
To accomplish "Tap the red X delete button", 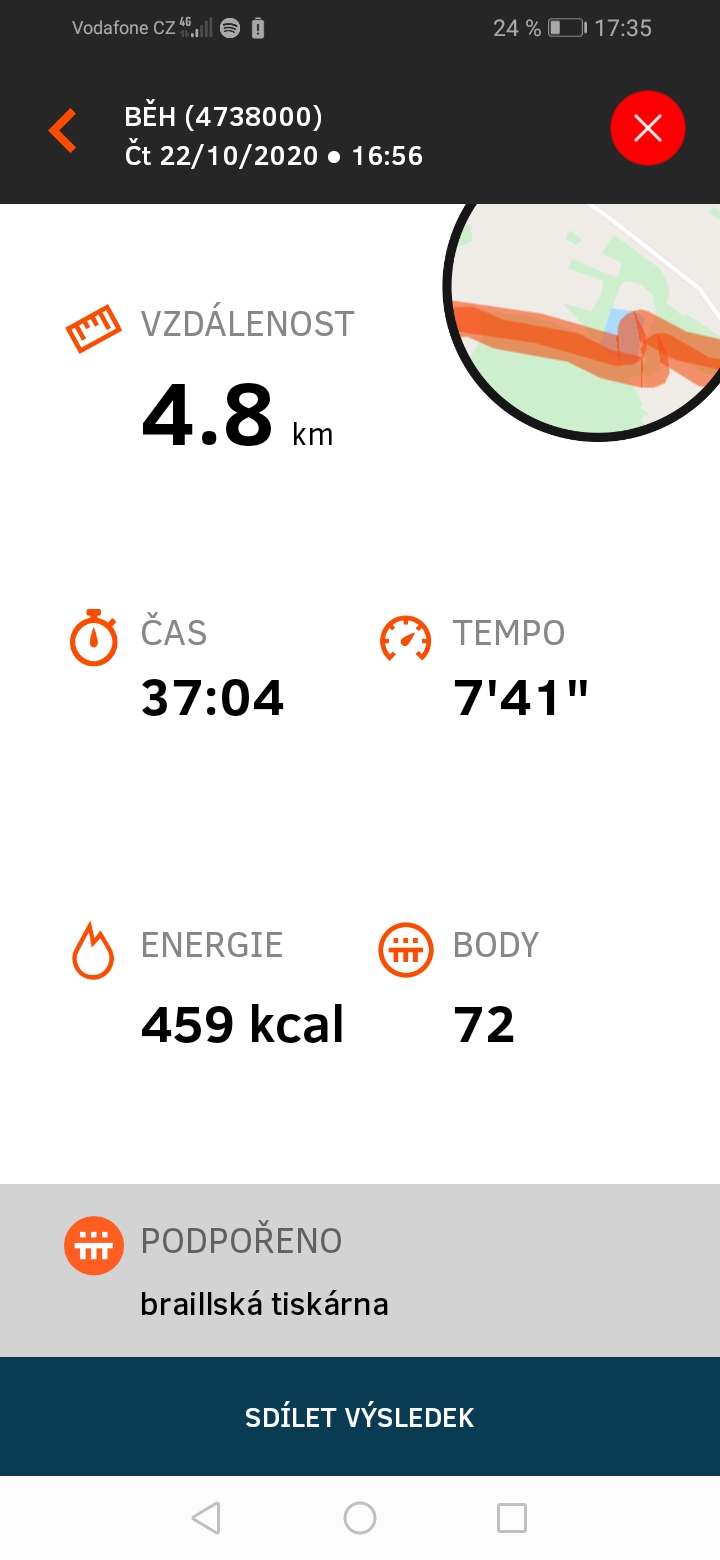I will [648, 128].
